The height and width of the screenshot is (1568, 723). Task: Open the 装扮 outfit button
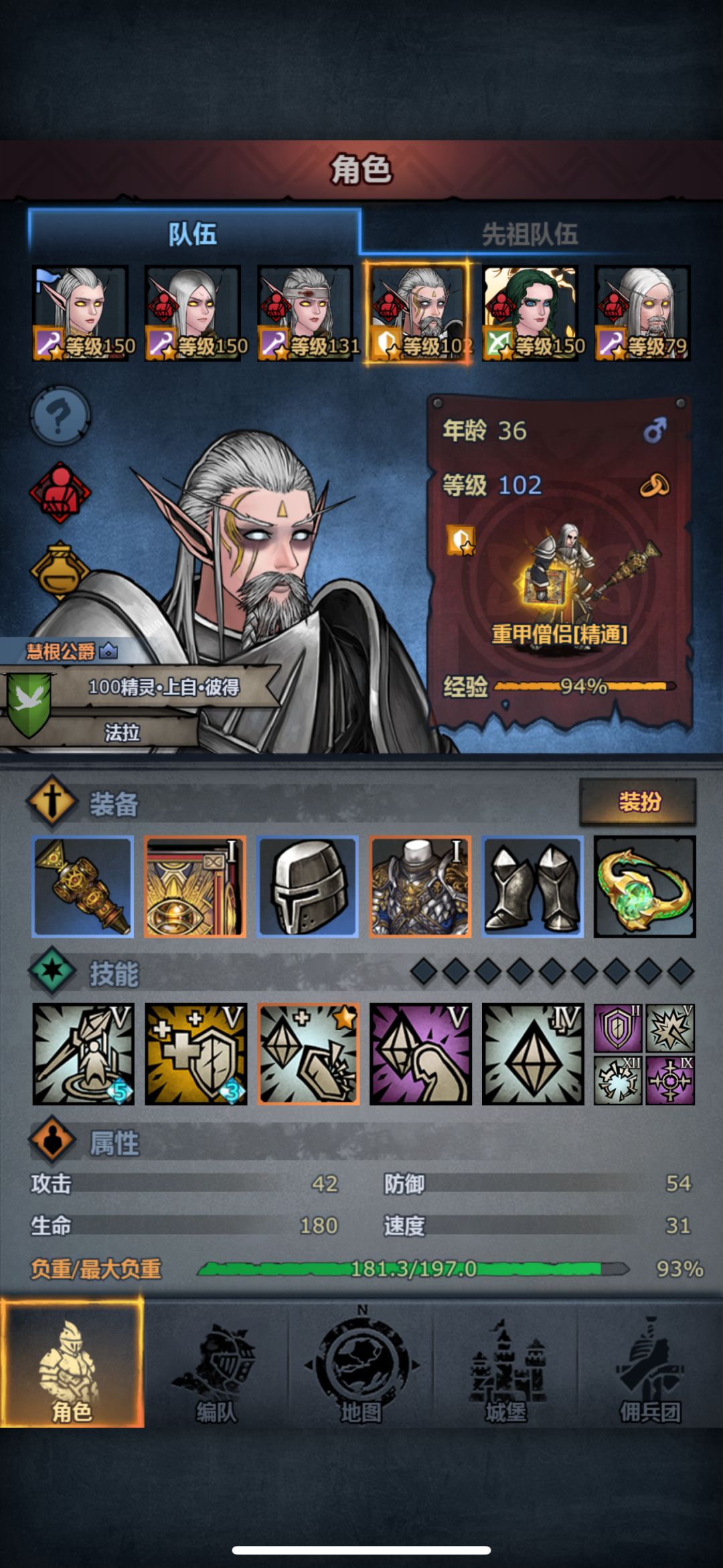coord(638,802)
